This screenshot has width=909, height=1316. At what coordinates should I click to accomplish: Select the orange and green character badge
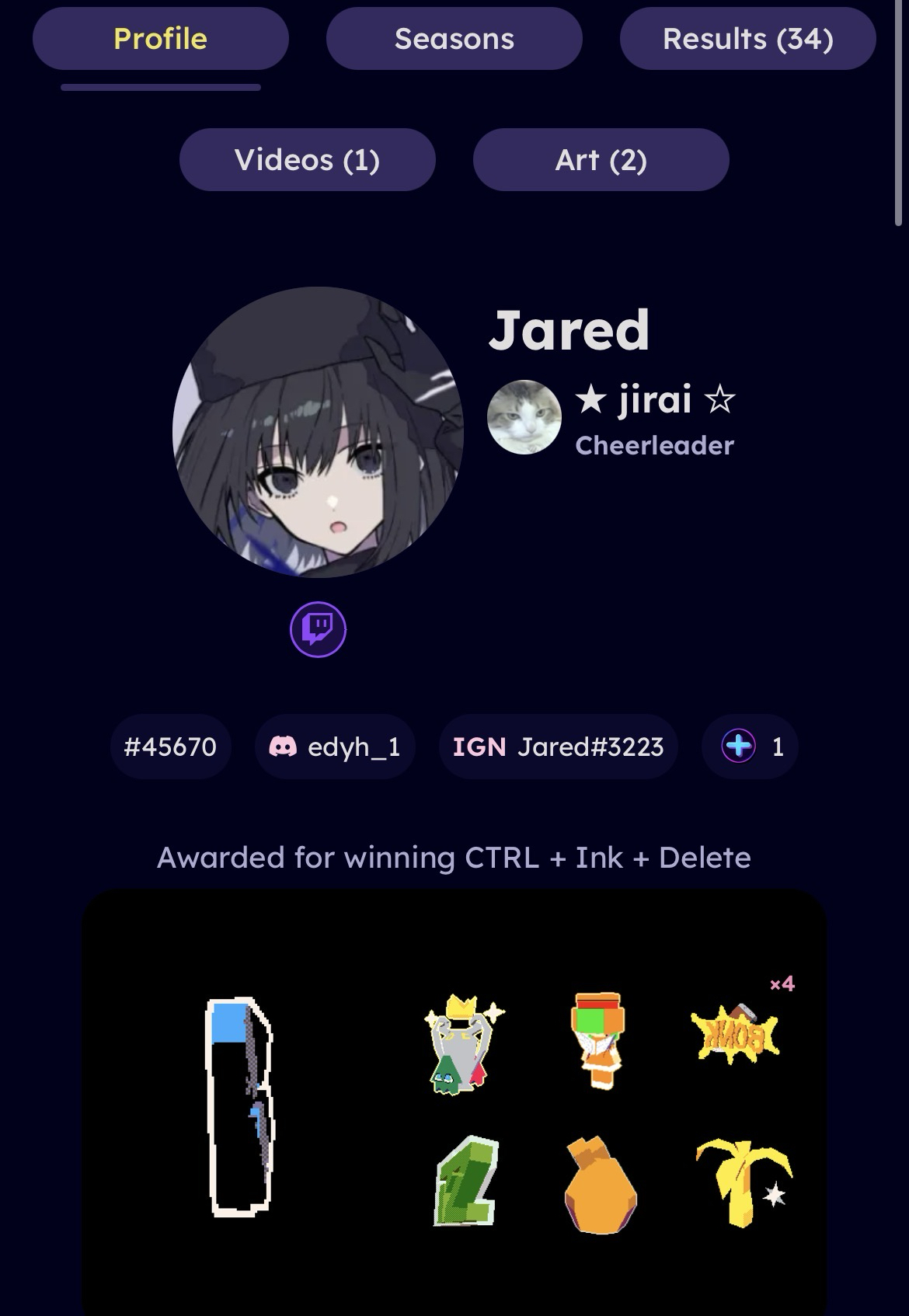(x=598, y=1038)
